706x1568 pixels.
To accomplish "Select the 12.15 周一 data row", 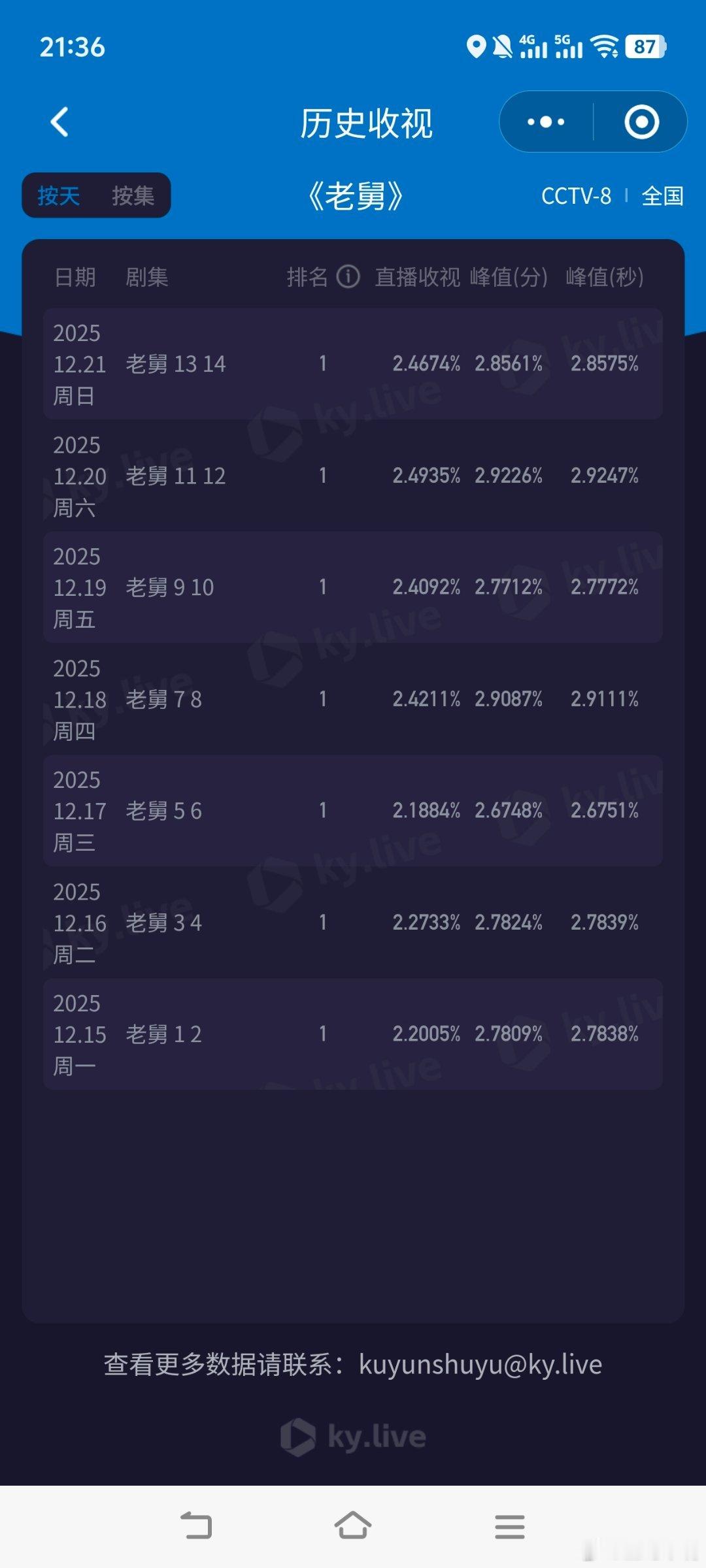I will 353,1034.
